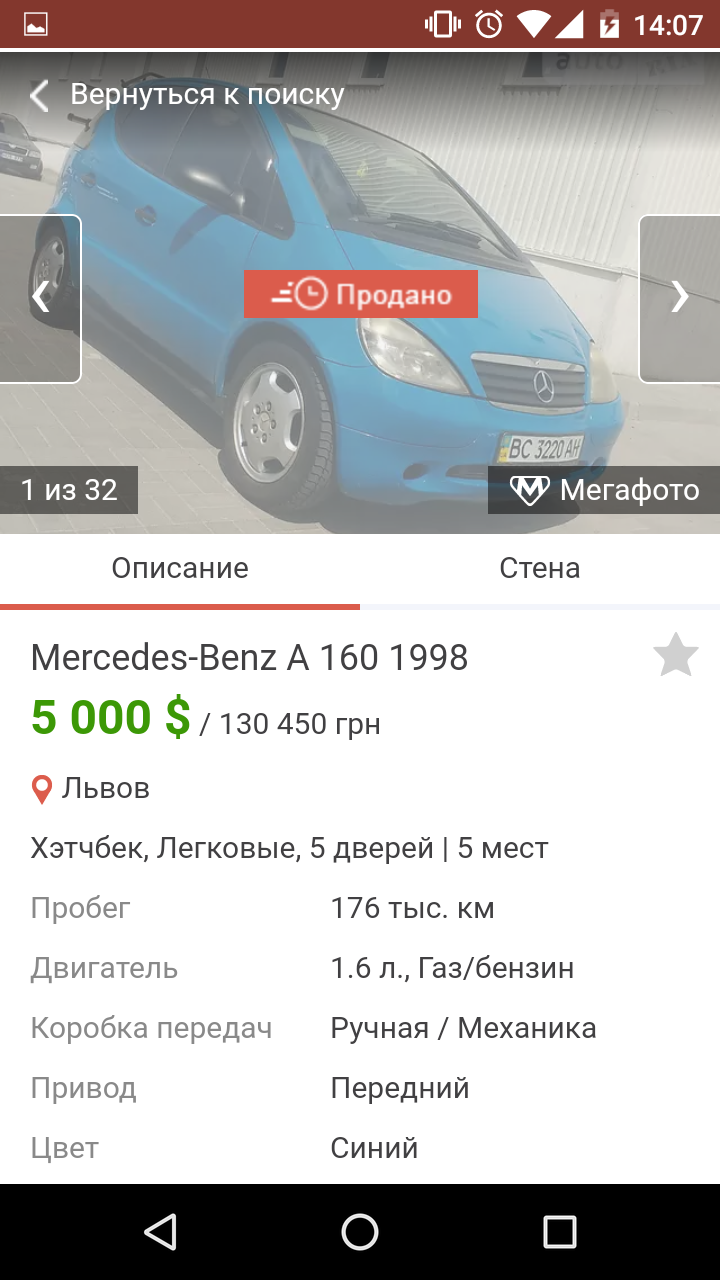Tap the system back button

coord(160,1232)
